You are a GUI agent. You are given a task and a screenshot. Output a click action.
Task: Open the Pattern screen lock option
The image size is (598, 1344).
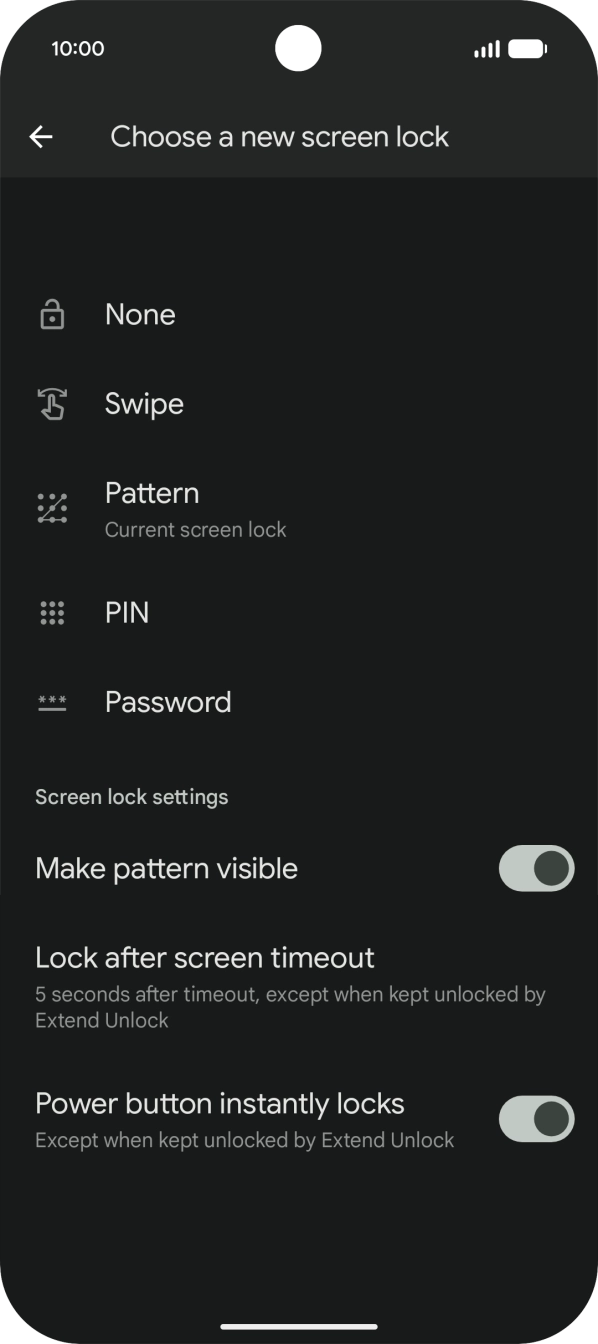pos(299,508)
